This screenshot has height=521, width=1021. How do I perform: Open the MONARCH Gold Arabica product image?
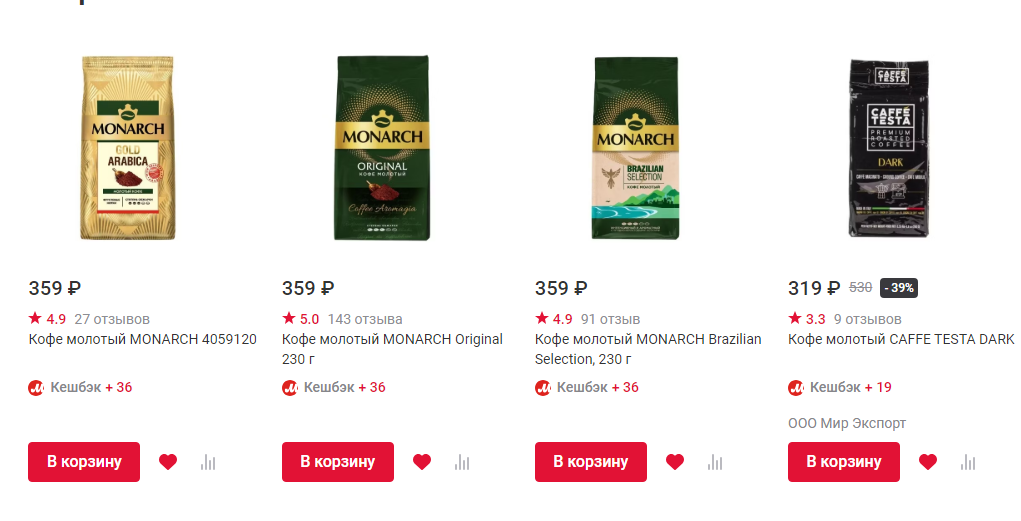coord(128,148)
